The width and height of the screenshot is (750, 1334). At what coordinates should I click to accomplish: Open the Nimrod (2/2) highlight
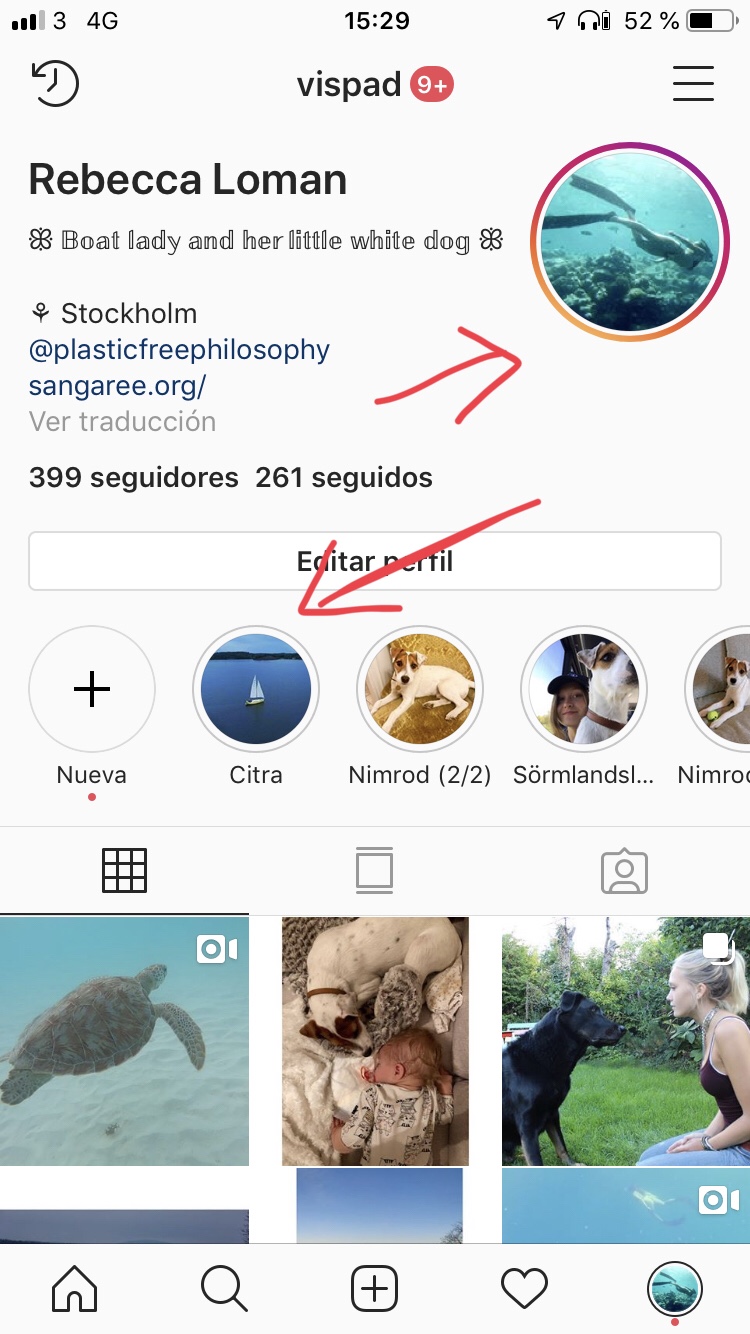tap(420, 689)
